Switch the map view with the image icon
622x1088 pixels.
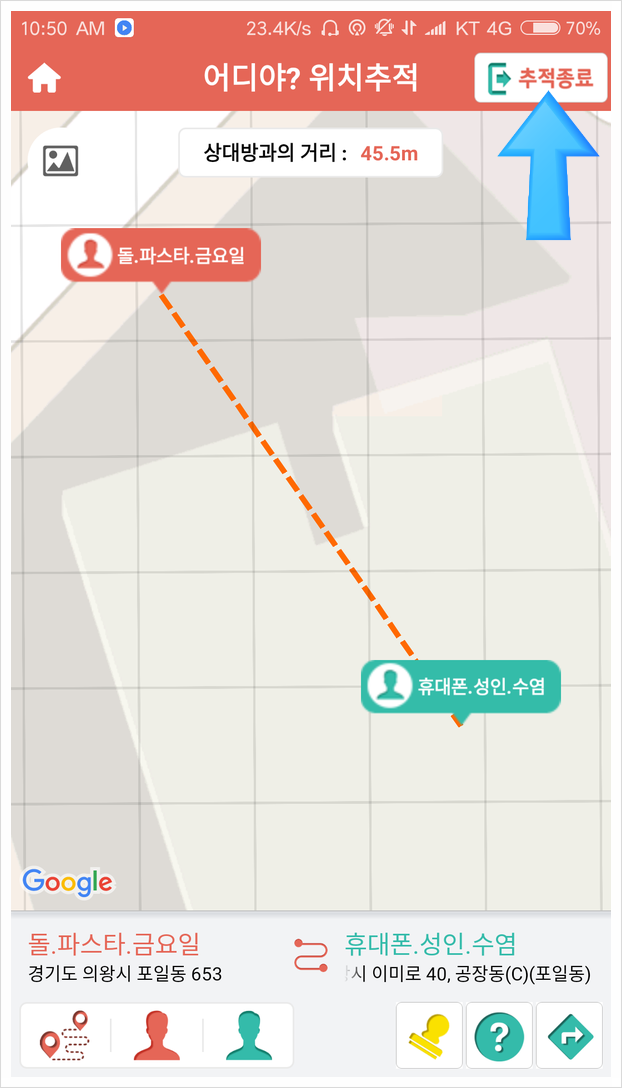point(61,160)
